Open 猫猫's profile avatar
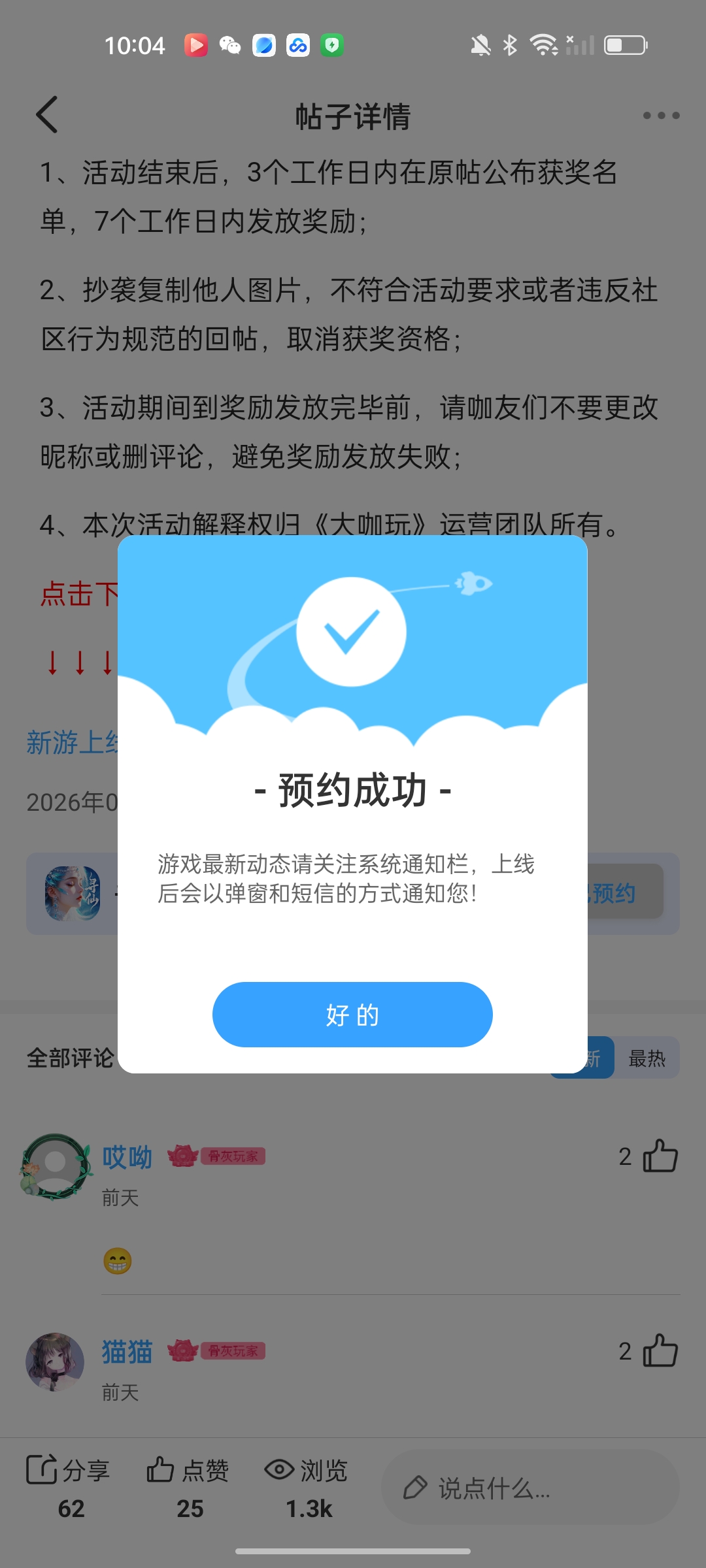This screenshot has width=706, height=1568. [55, 1362]
